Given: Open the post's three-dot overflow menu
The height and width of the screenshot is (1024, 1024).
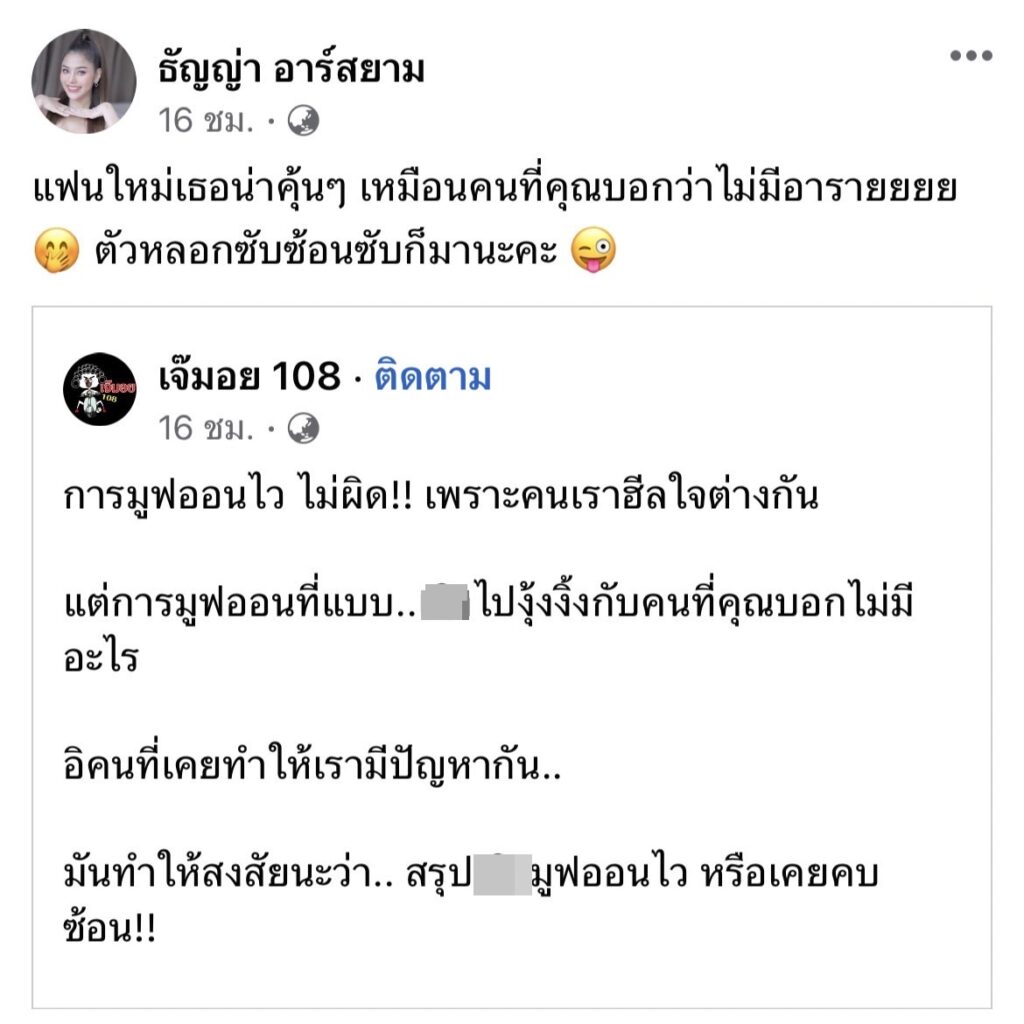Looking at the screenshot, I should pos(970,56).
